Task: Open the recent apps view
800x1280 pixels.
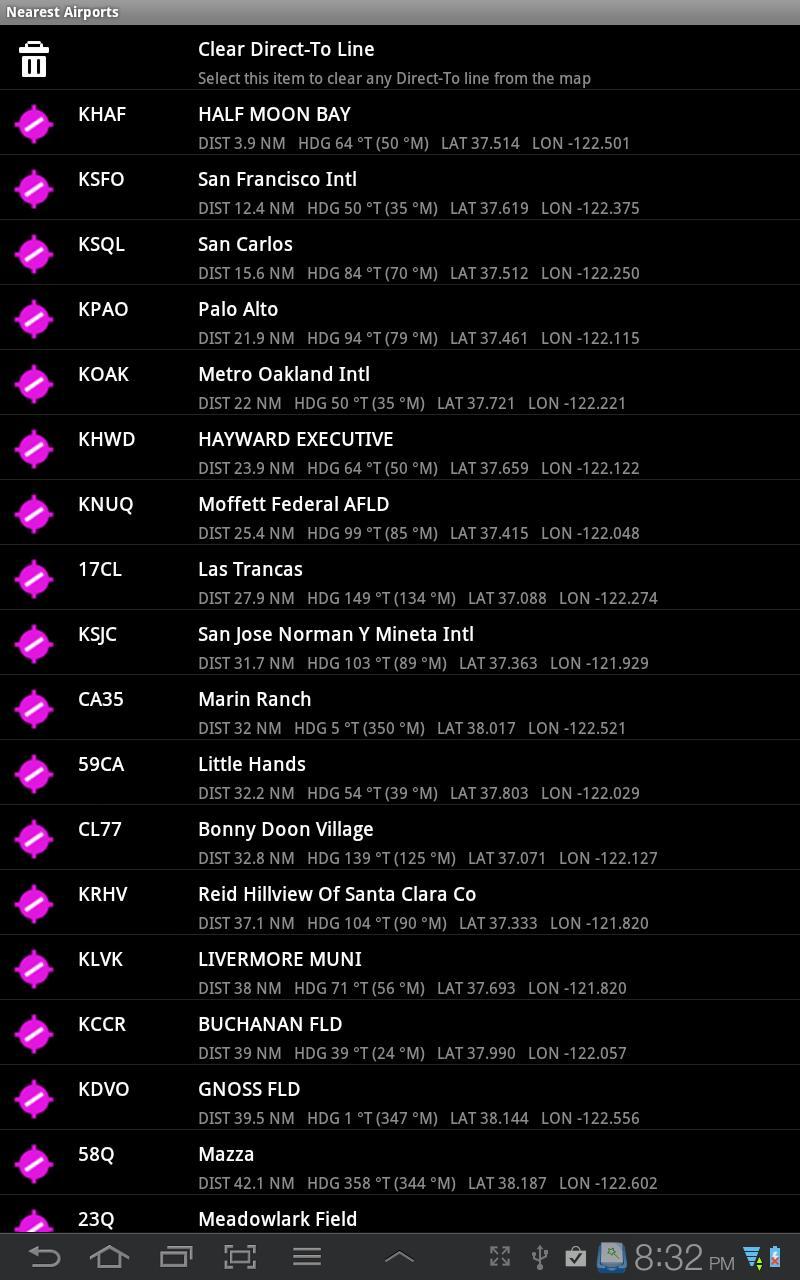Action: 175,1257
